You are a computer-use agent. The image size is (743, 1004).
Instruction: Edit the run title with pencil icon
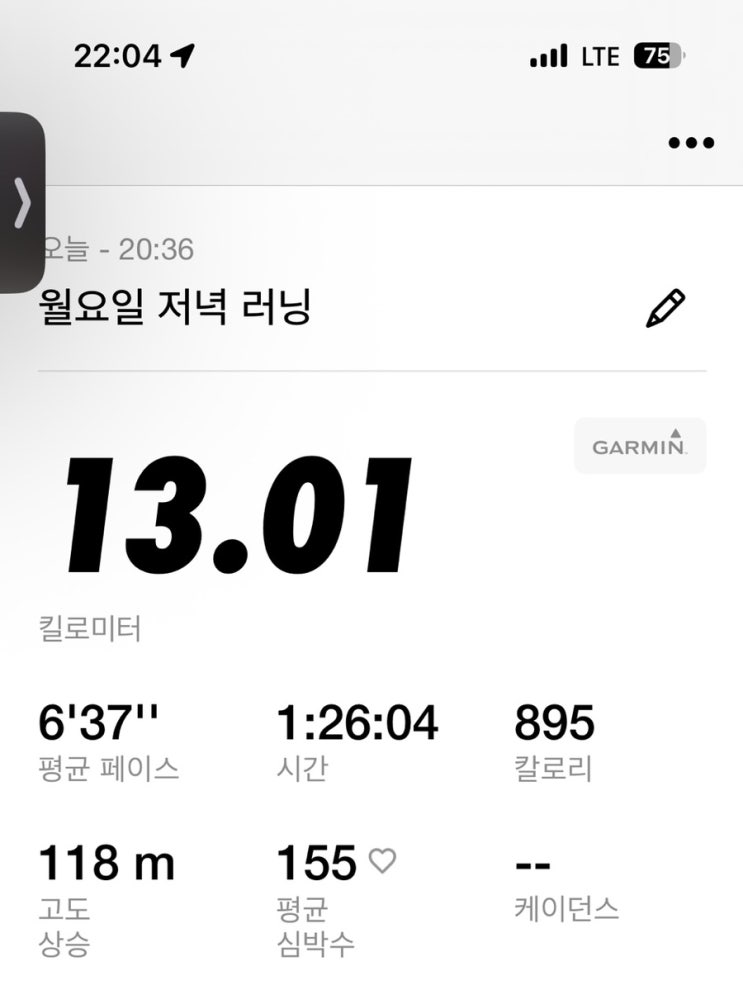pos(665,308)
